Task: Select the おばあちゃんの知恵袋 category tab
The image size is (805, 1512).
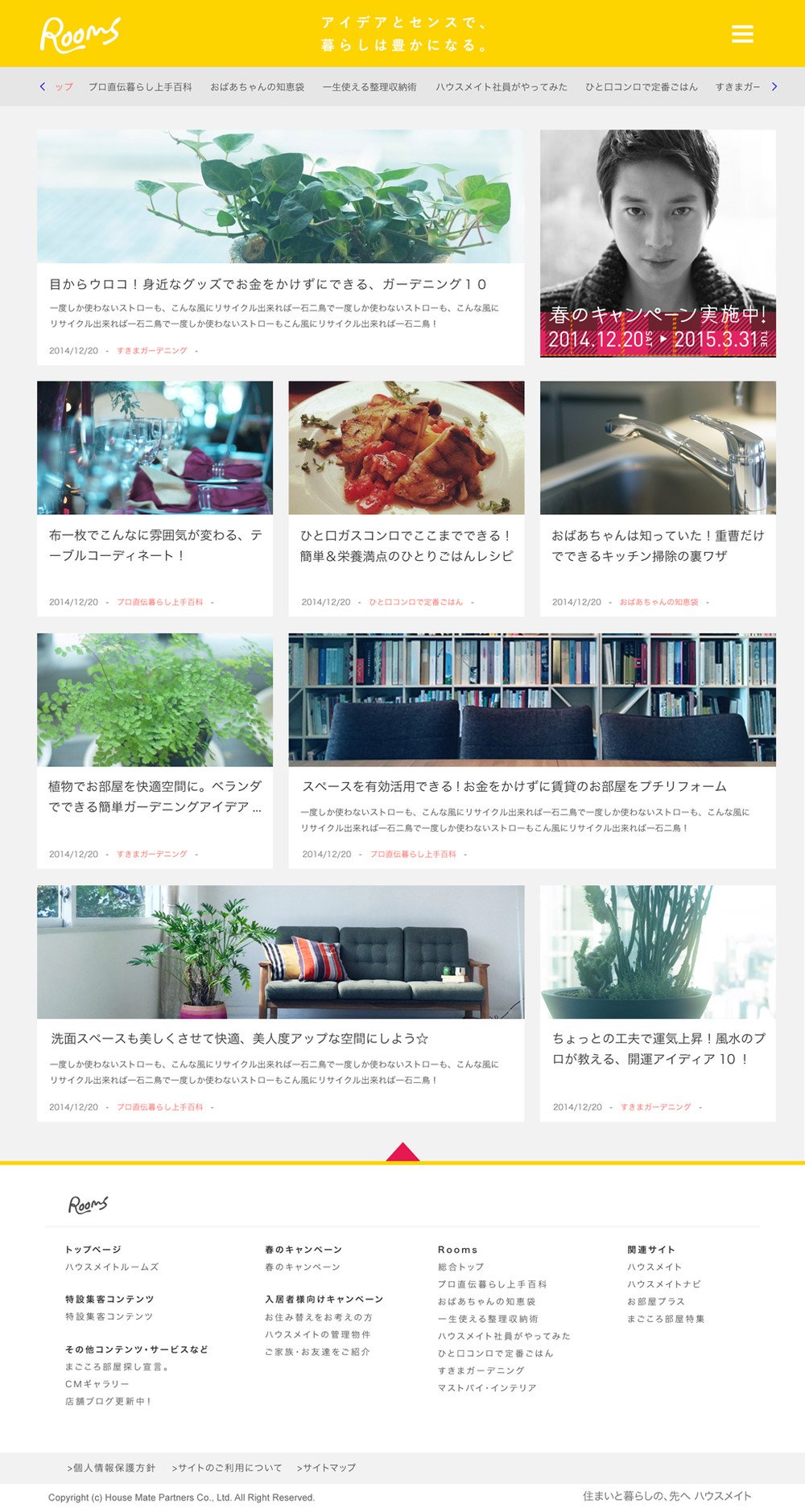Action: [x=257, y=87]
